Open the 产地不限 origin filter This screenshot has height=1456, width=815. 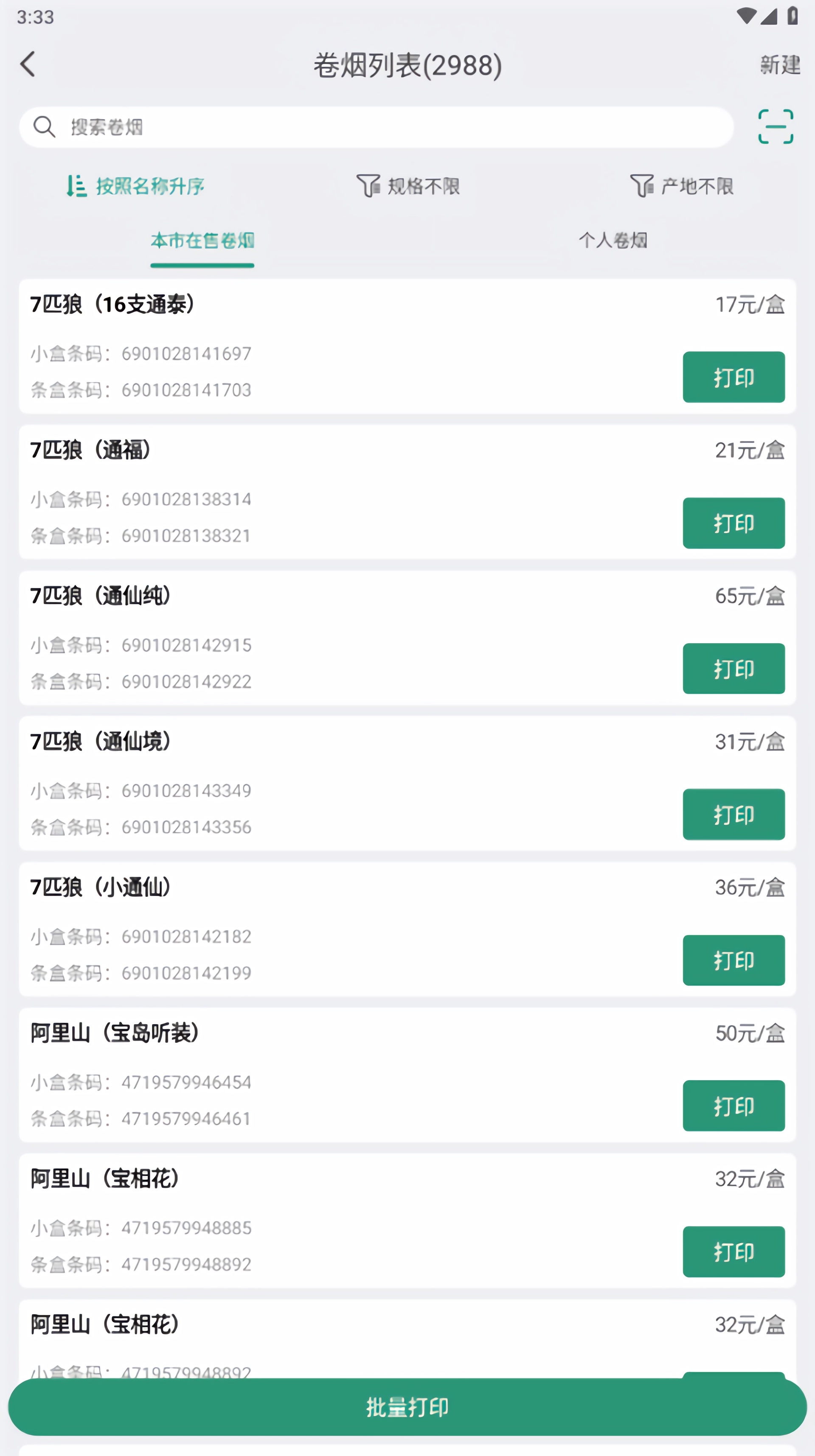682,186
